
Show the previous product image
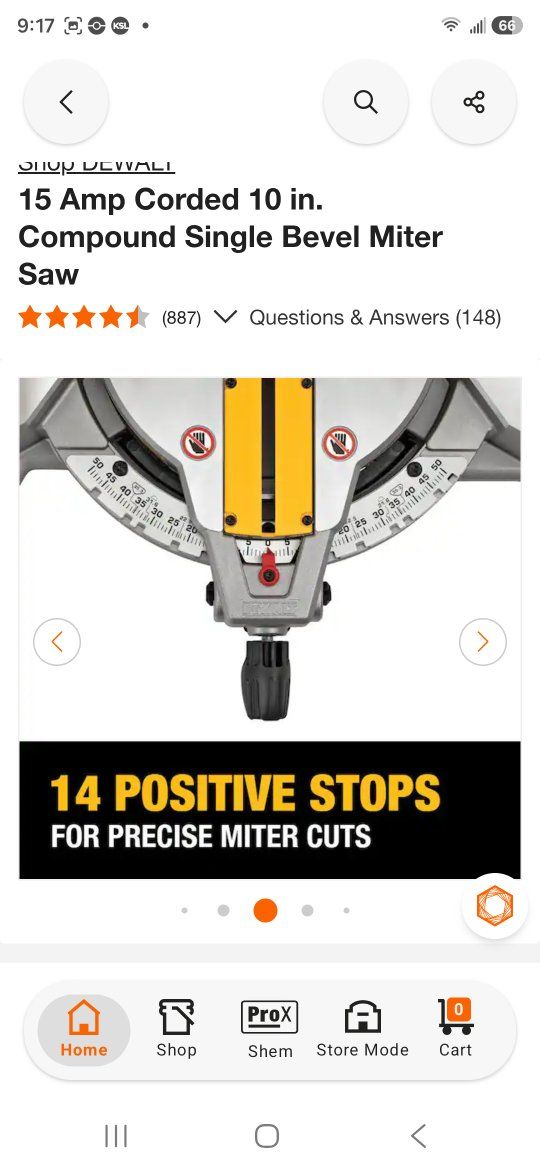[x=57, y=642]
